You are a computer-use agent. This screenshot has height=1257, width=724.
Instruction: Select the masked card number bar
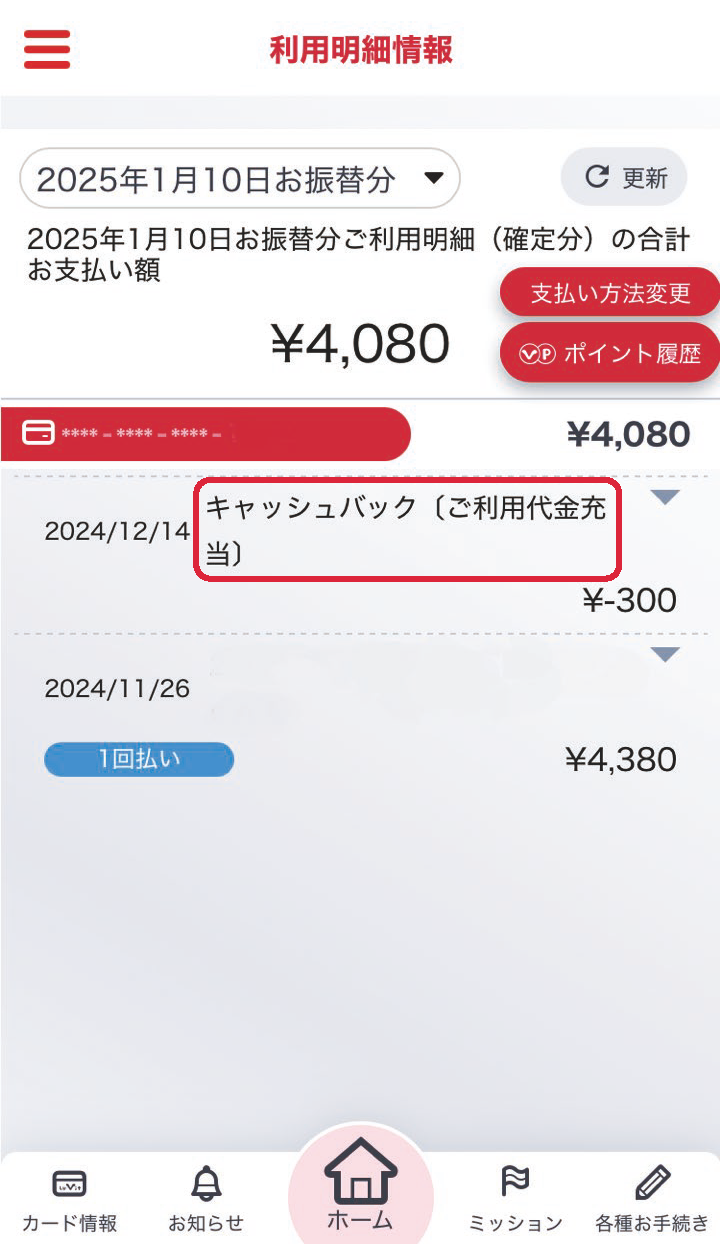click(x=205, y=434)
